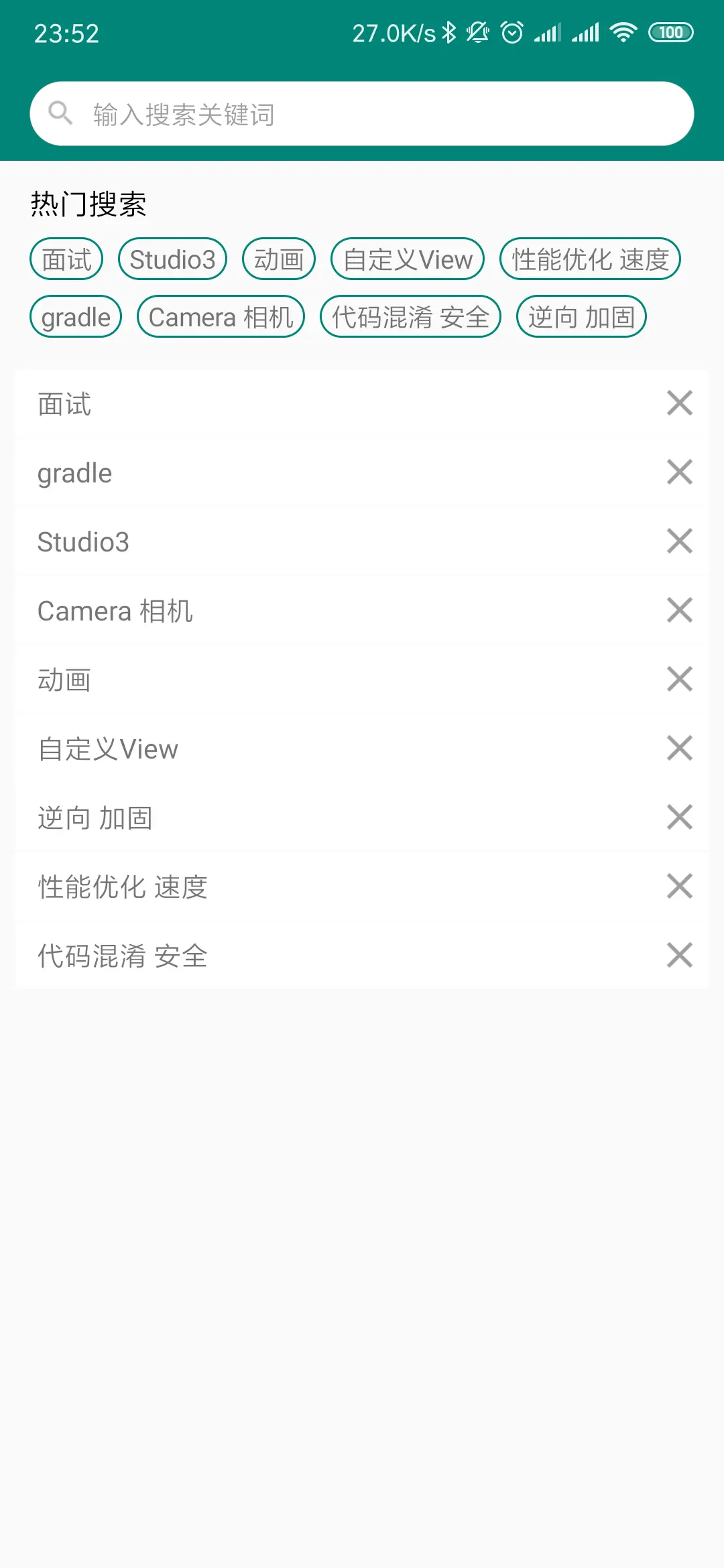This screenshot has height=1568, width=724.
Task: Pick the 性能优化 速度 hot search chip
Action: pos(590,259)
